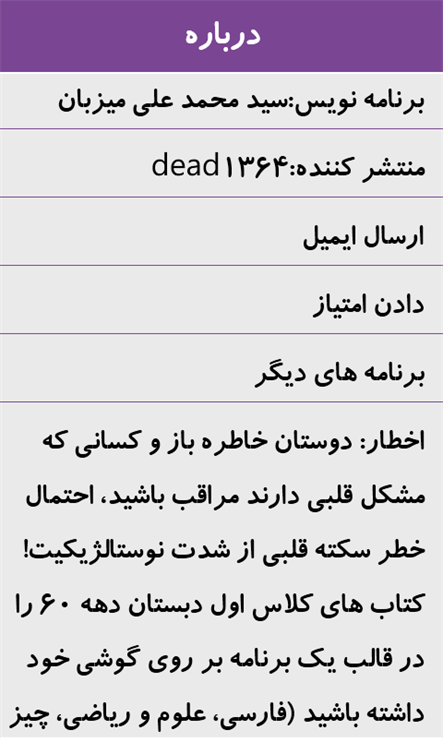Tap the برنامه نویس developer row
The image size is (443, 738).
tap(221, 100)
